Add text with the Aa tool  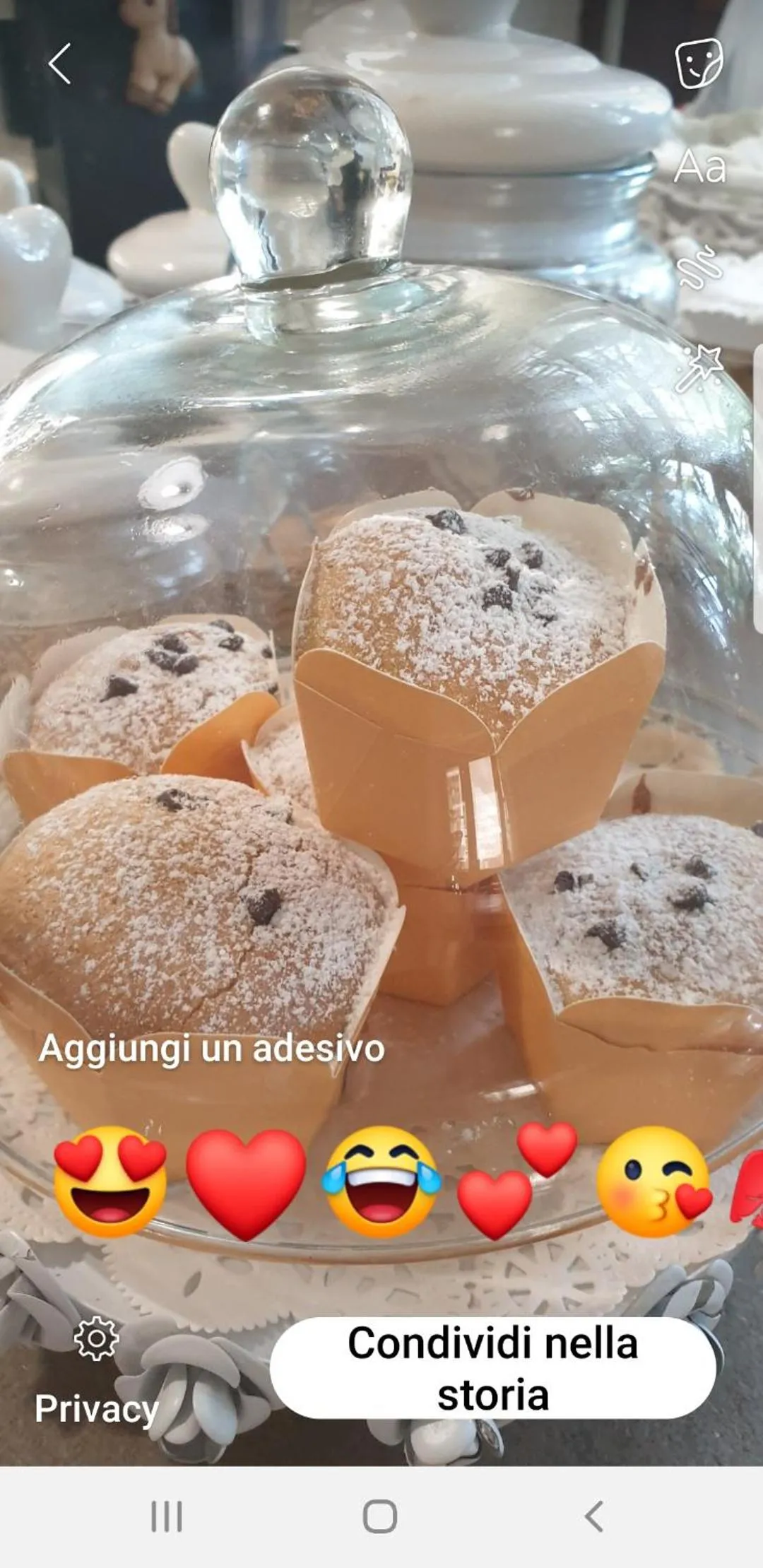699,167
